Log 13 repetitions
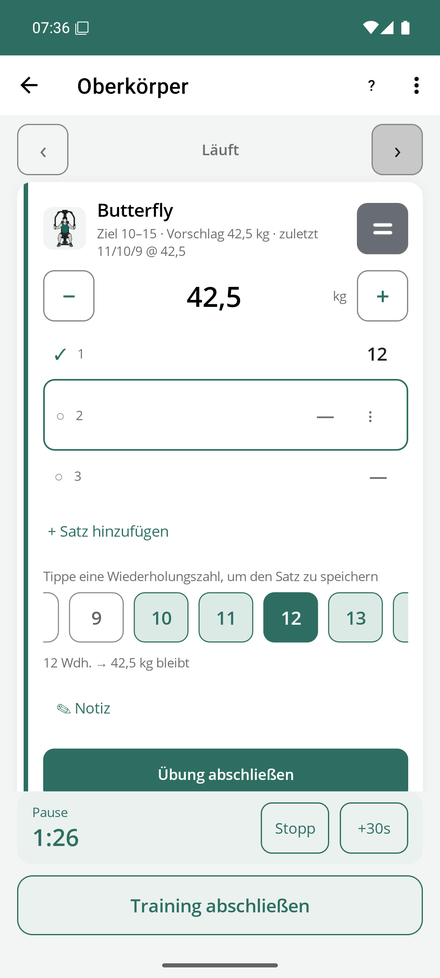The width and height of the screenshot is (440, 978). point(356,617)
